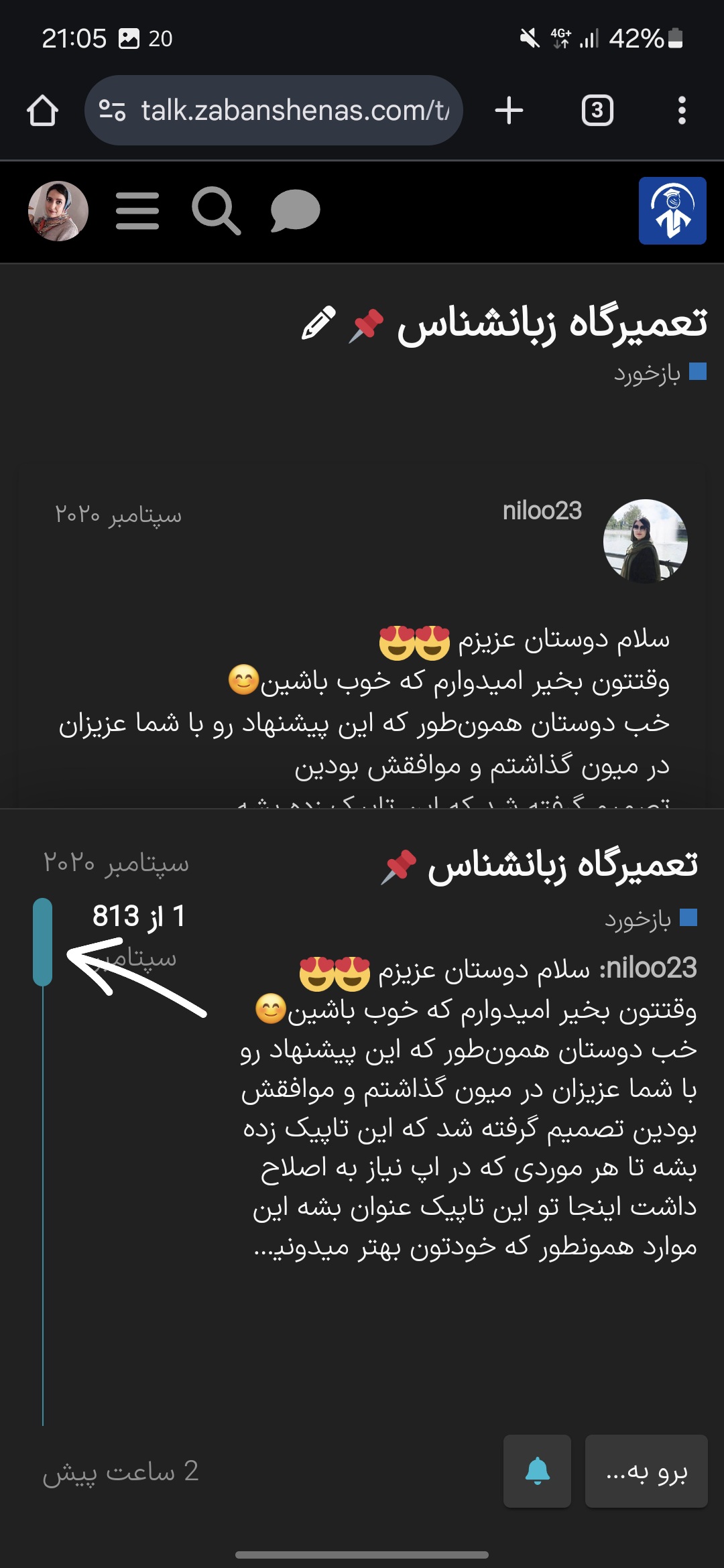Viewport: 724px width, 1568px height.
Task: Open the browser overflow menu
Action: click(x=682, y=111)
